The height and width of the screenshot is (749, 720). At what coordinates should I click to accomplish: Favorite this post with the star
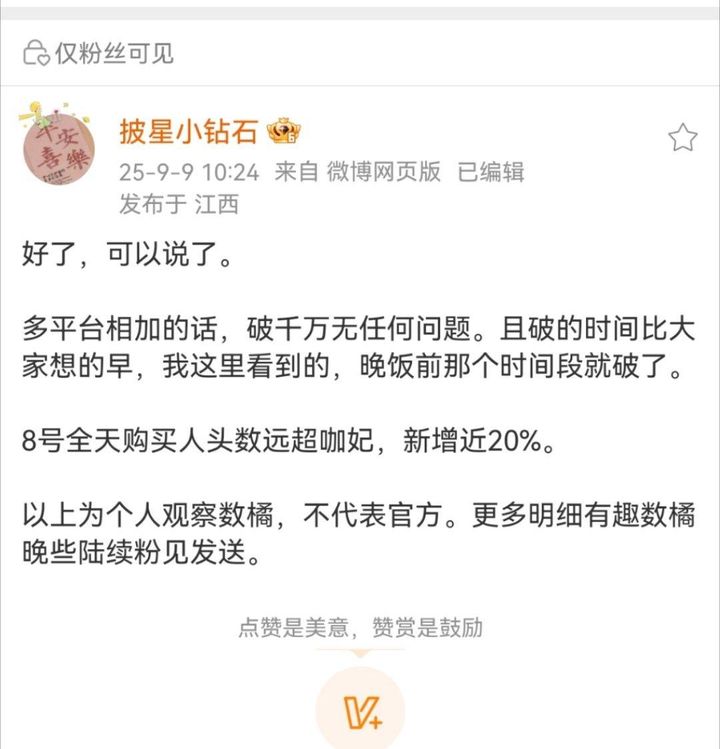[x=682, y=138]
